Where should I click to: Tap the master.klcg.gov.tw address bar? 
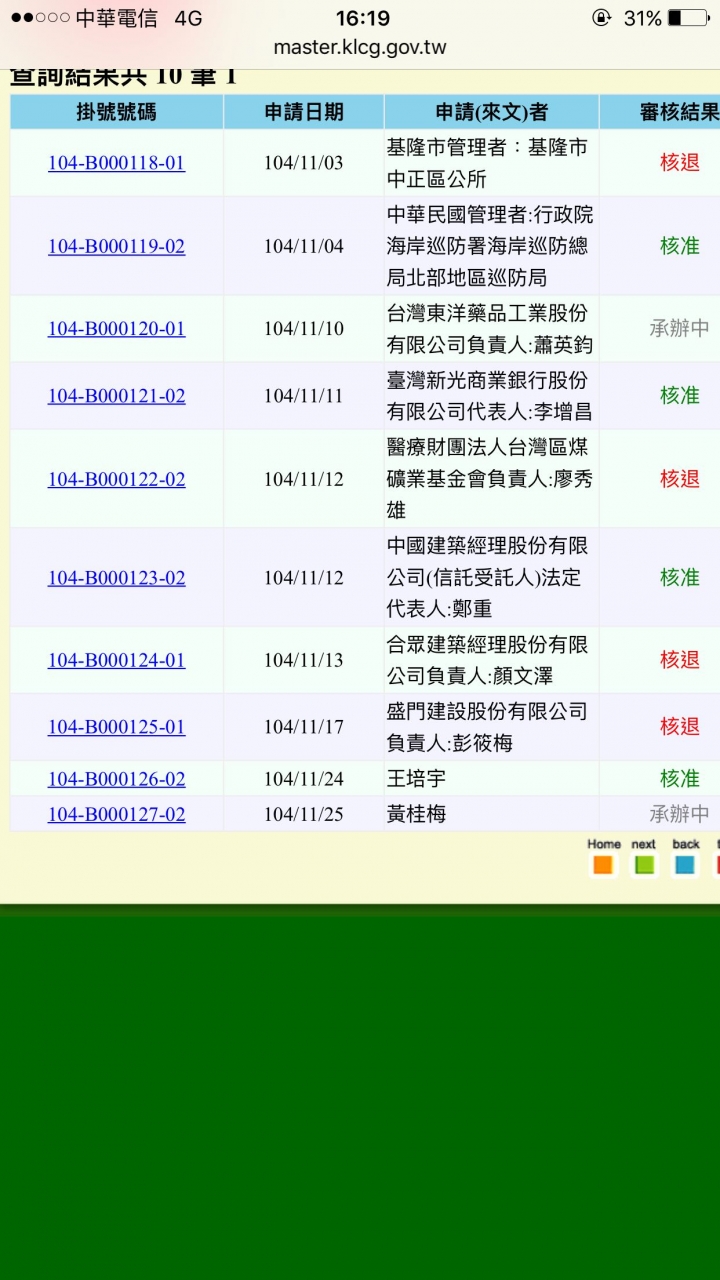(x=360, y=48)
